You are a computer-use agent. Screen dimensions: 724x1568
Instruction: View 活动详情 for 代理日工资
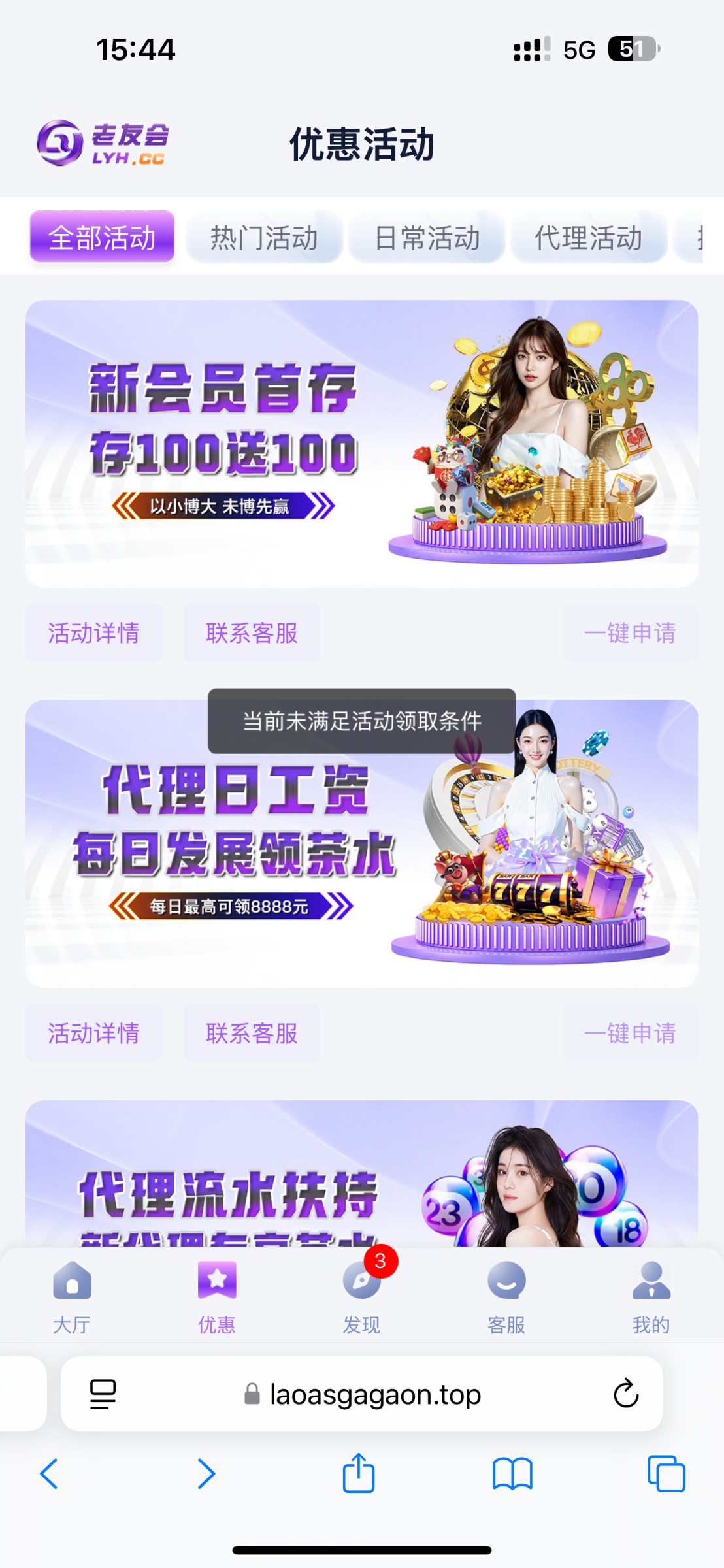tap(93, 1033)
